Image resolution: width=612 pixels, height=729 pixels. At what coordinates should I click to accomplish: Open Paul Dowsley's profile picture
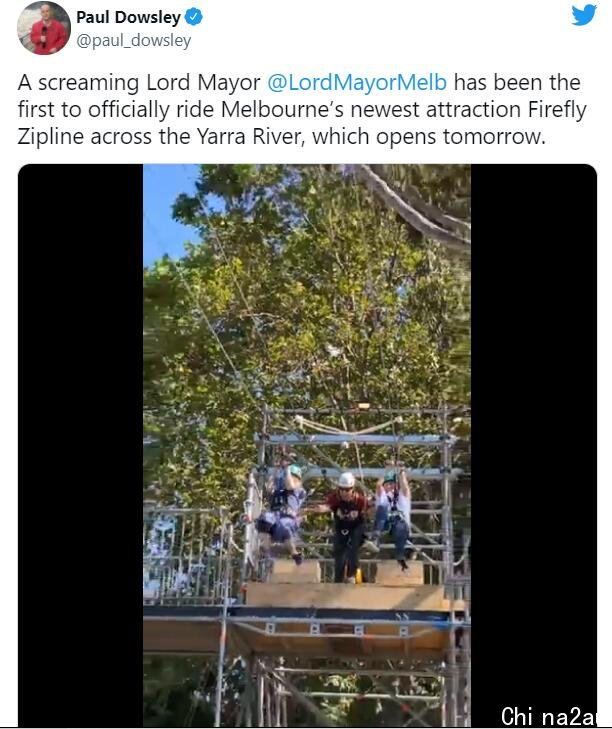pos(43,29)
